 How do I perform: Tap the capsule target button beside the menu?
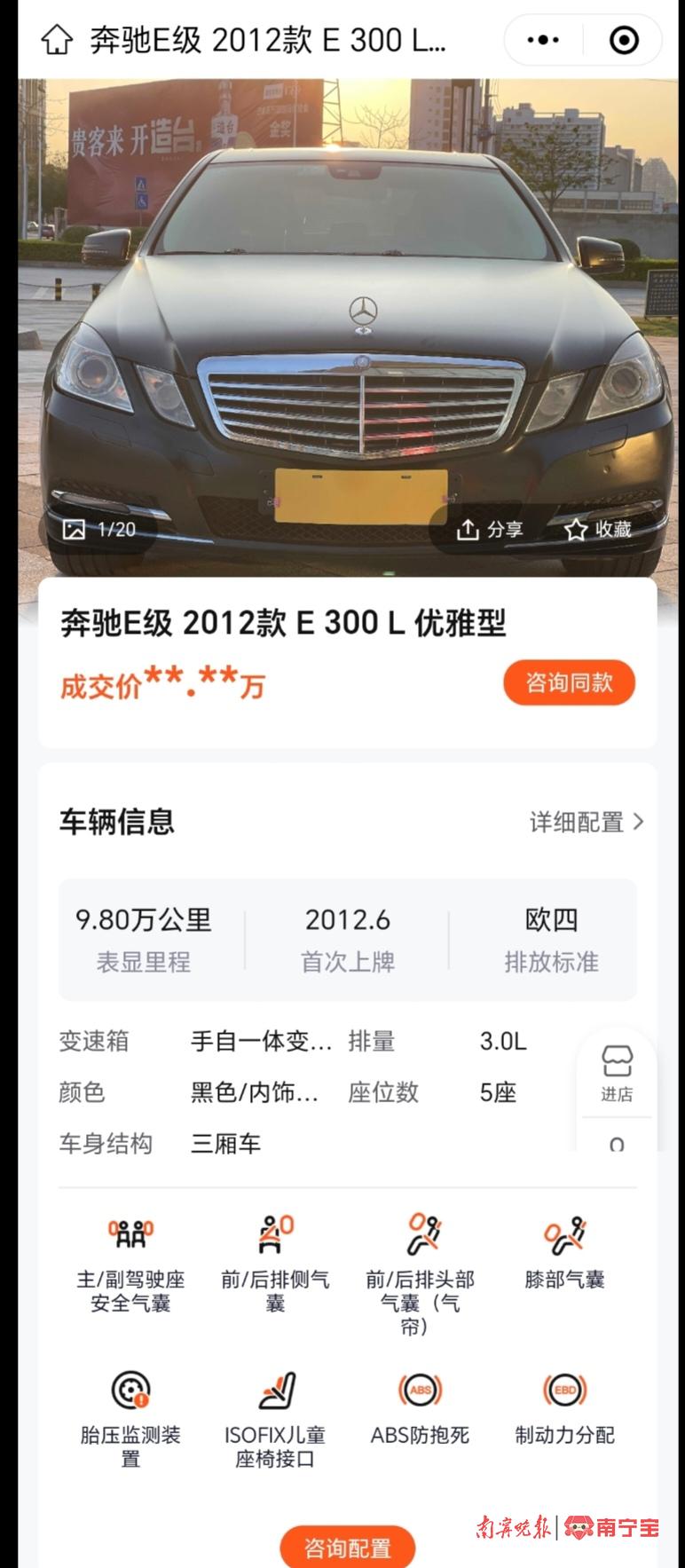(622, 39)
